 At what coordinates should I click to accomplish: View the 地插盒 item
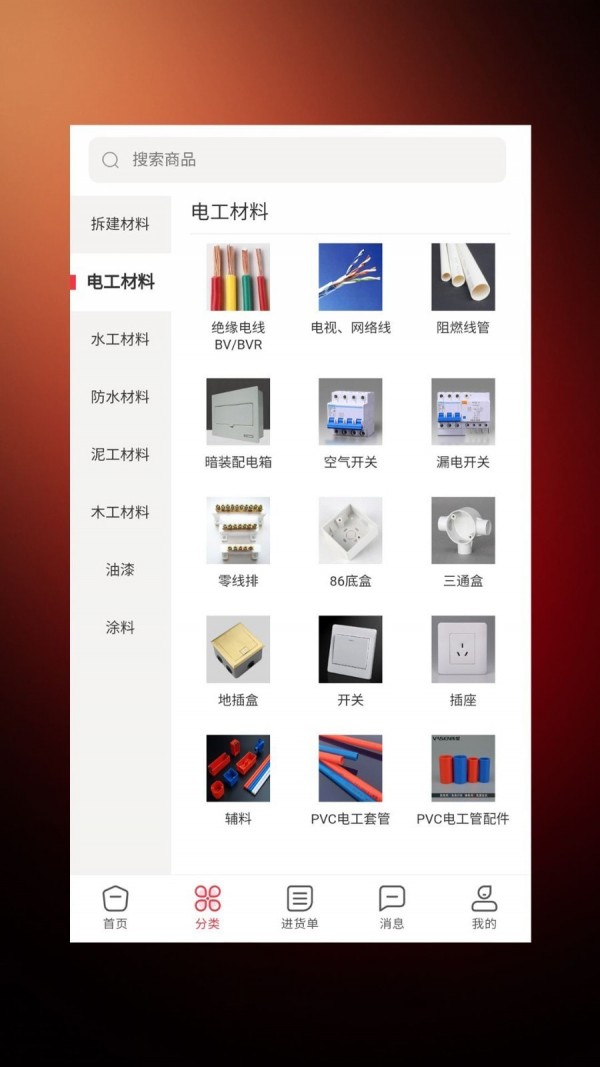click(x=238, y=658)
